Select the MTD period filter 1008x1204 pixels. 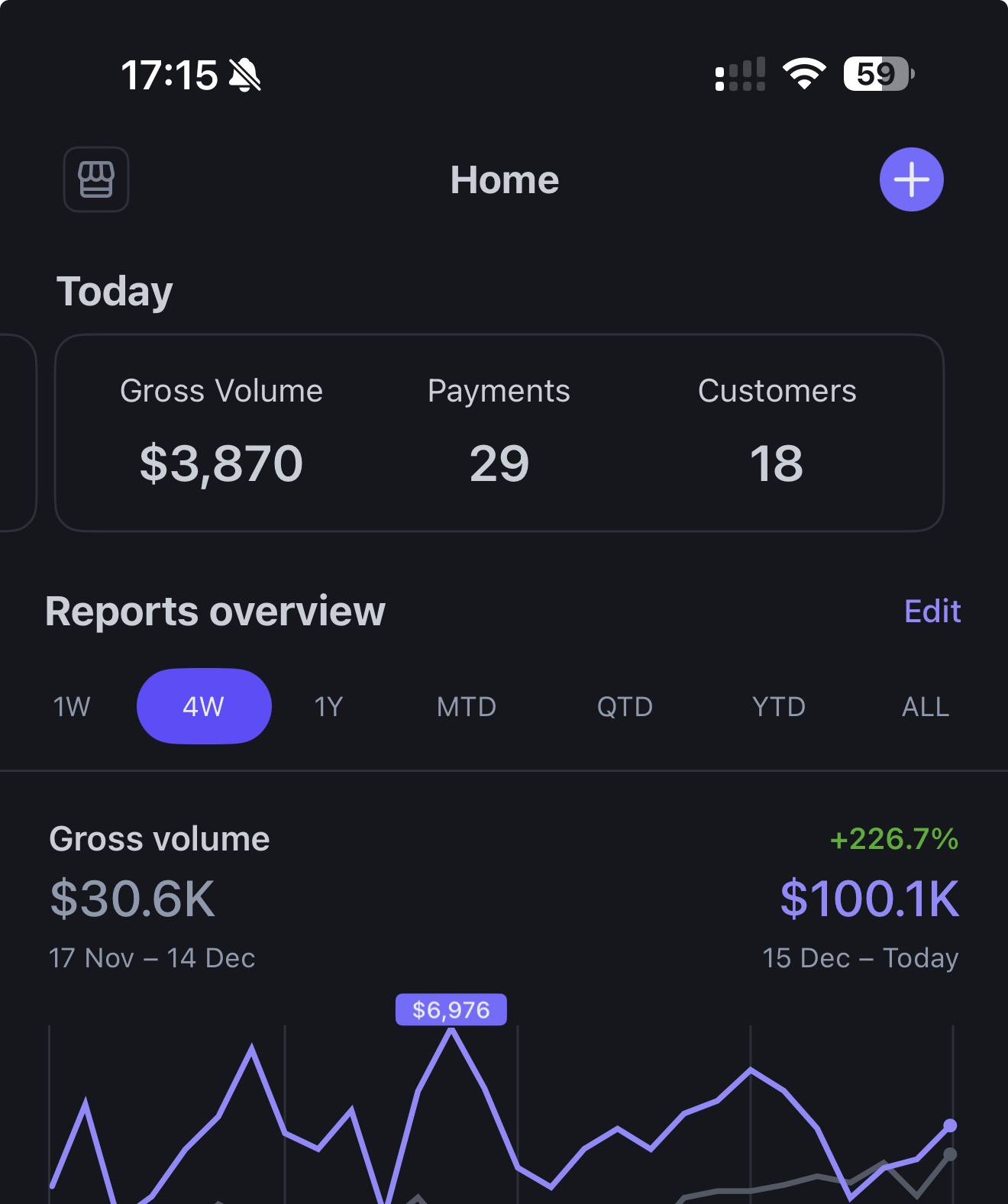click(x=466, y=706)
